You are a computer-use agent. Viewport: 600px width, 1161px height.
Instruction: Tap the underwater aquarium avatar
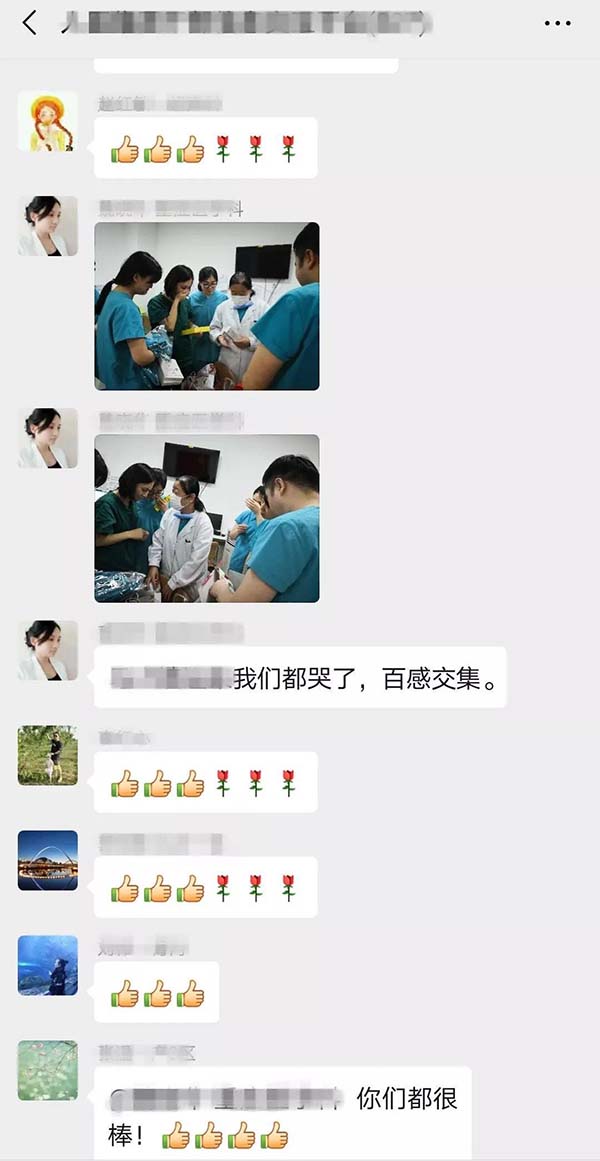click(48, 965)
